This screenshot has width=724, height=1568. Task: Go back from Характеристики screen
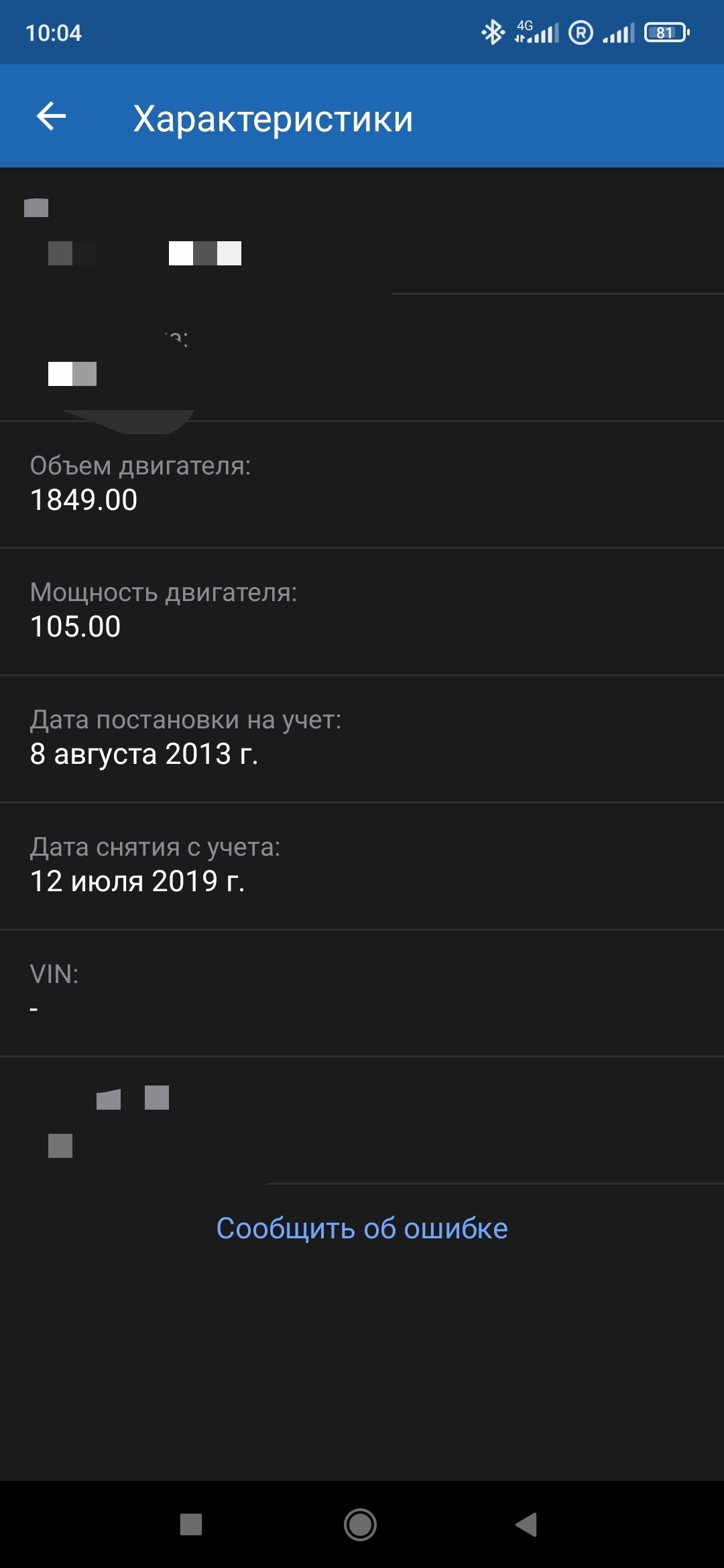[51, 117]
